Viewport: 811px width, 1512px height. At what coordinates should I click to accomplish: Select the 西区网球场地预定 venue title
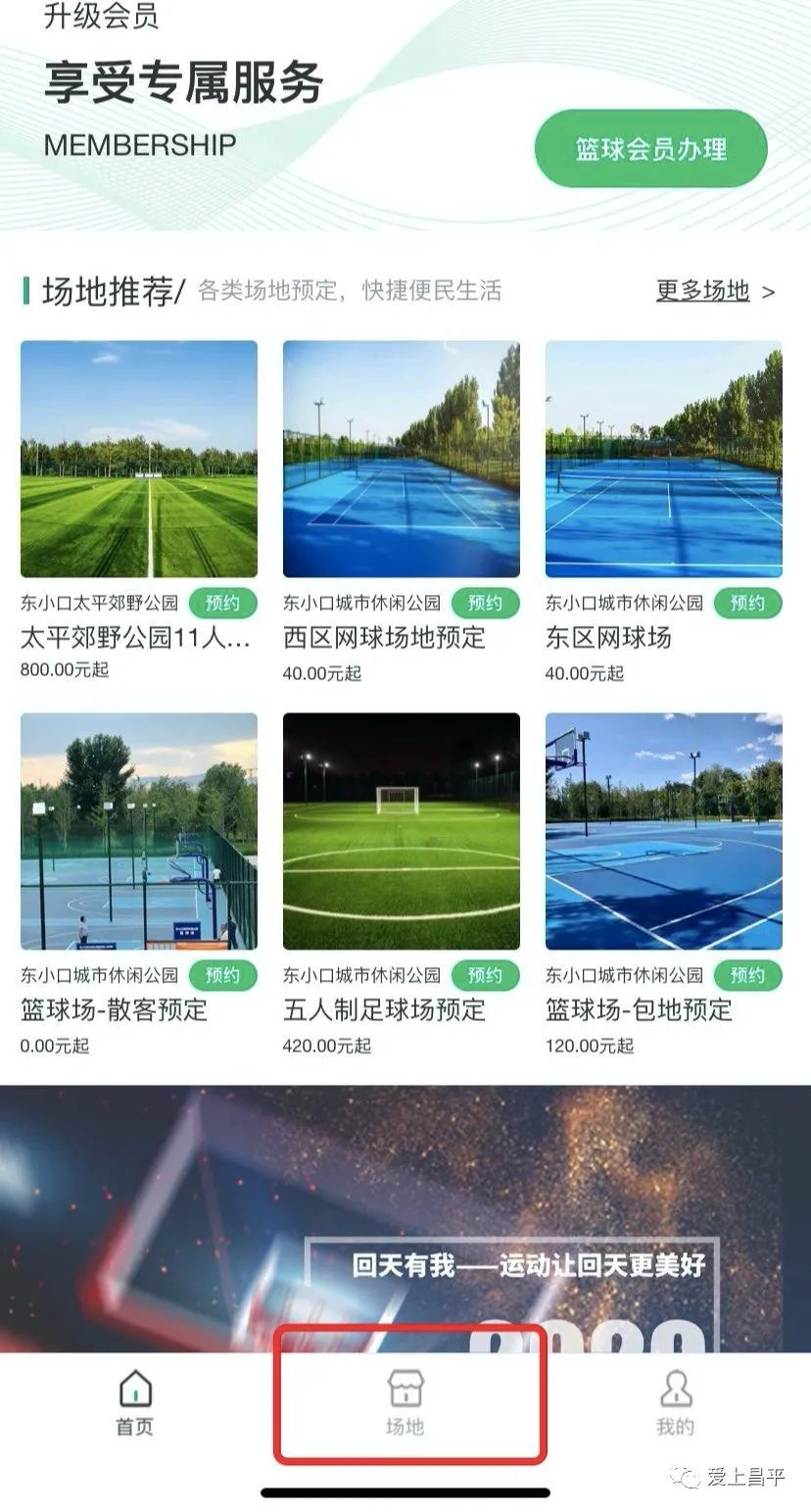click(x=382, y=638)
